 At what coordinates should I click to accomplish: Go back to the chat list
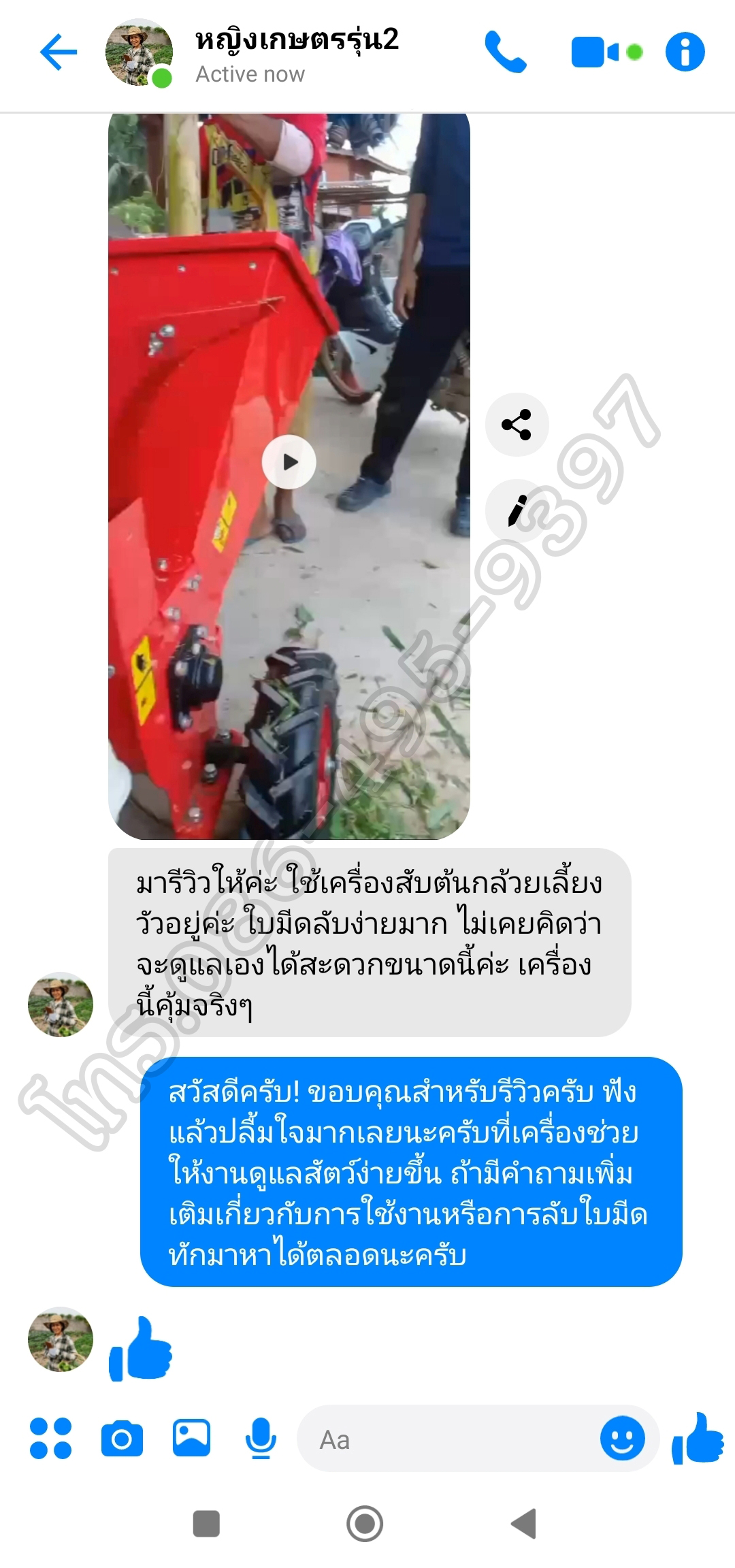coord(59,52)
